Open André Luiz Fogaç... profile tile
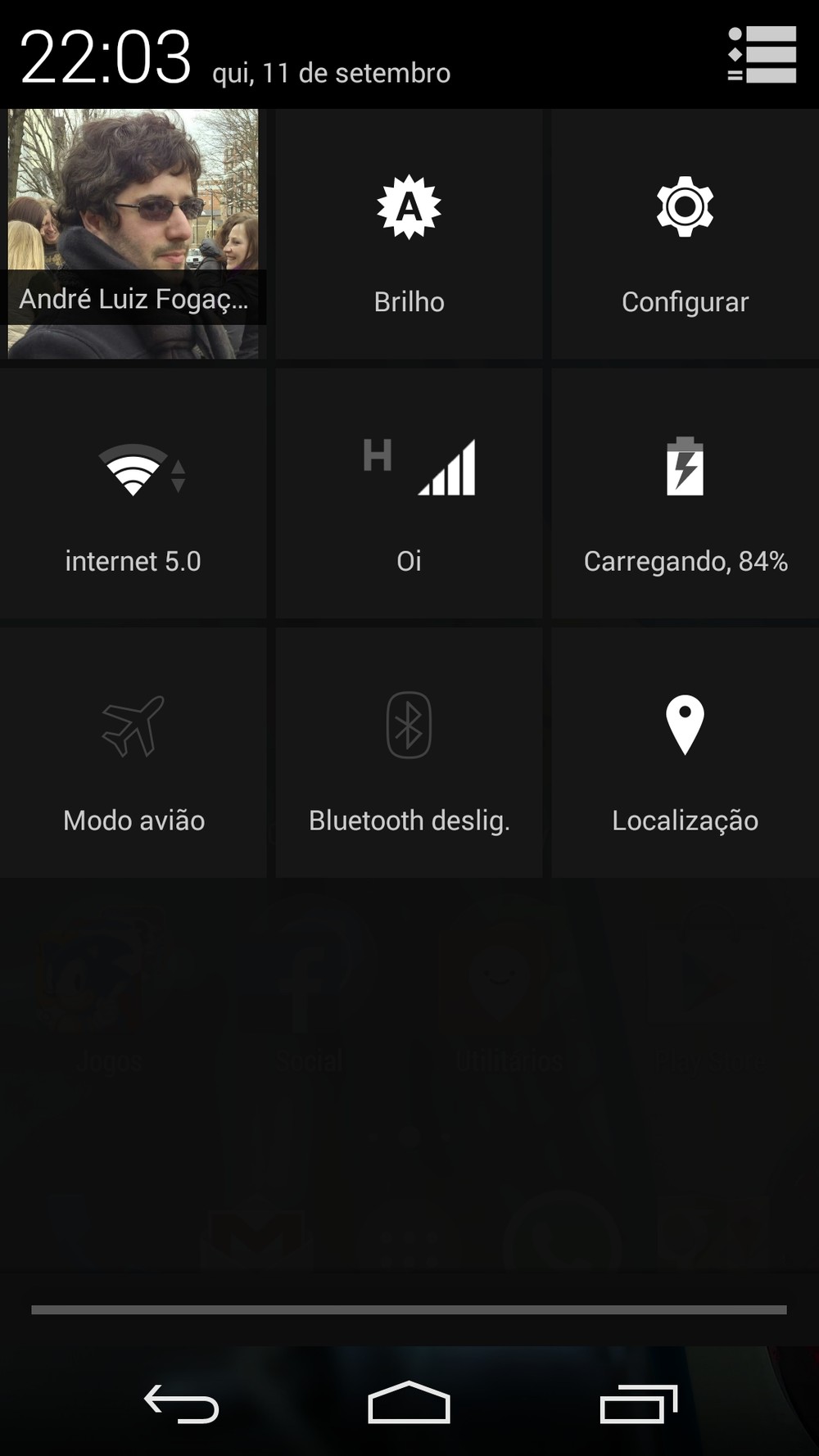The width and height of the screenshot is (819, 1456). tap(133, 234)
